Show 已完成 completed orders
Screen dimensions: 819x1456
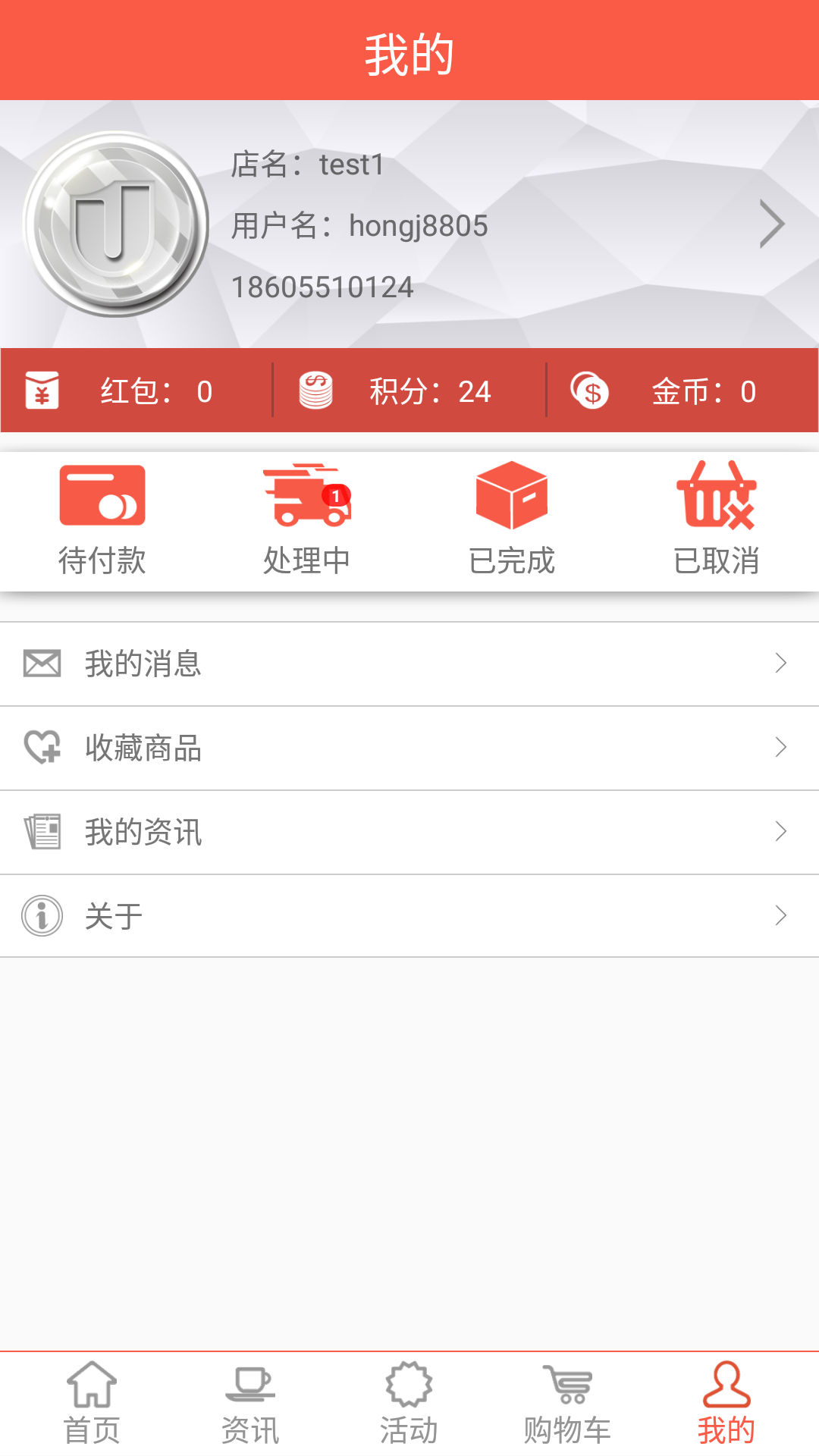coord(512,520)
